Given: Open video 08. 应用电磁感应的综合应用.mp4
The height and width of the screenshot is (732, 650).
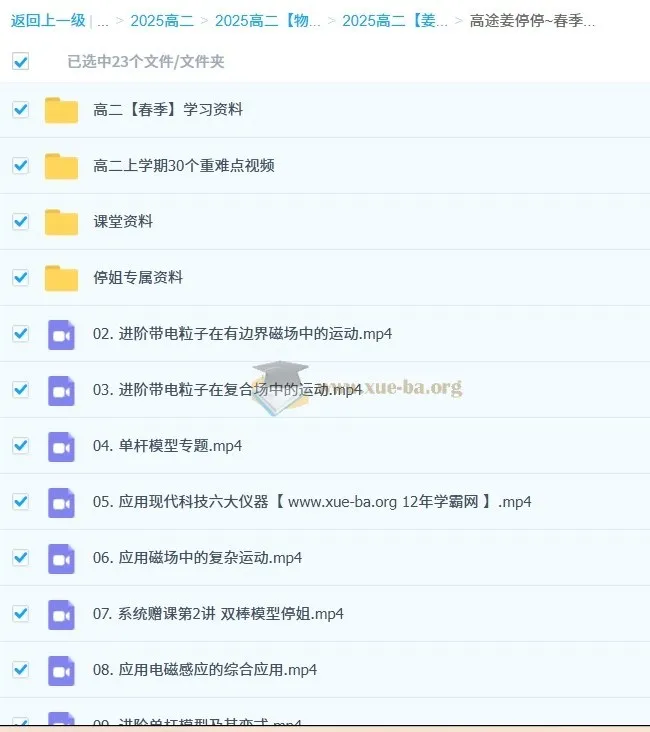Looking at the screenshot, I should pyautogui.click(x=205, y=670).
